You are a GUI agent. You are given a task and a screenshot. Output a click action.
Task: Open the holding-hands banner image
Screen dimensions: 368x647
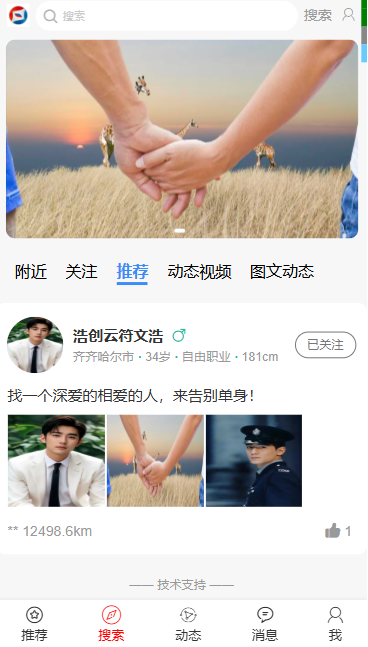[x=182, y=139]
